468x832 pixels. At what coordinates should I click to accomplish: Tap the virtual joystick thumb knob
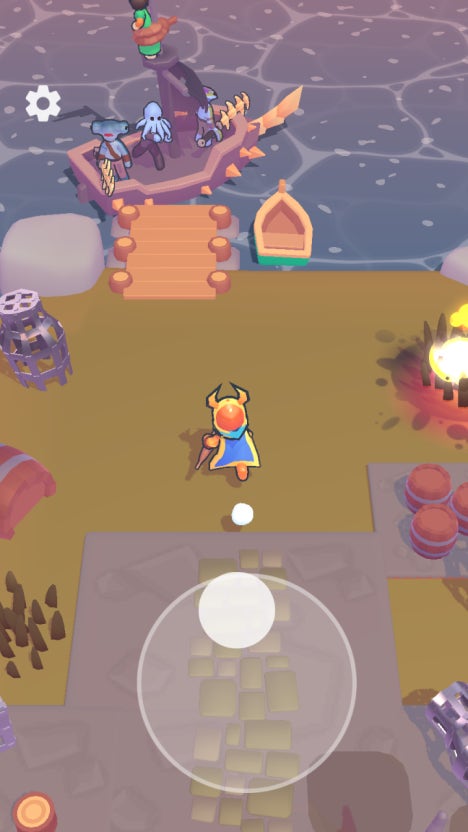(237, 610)
